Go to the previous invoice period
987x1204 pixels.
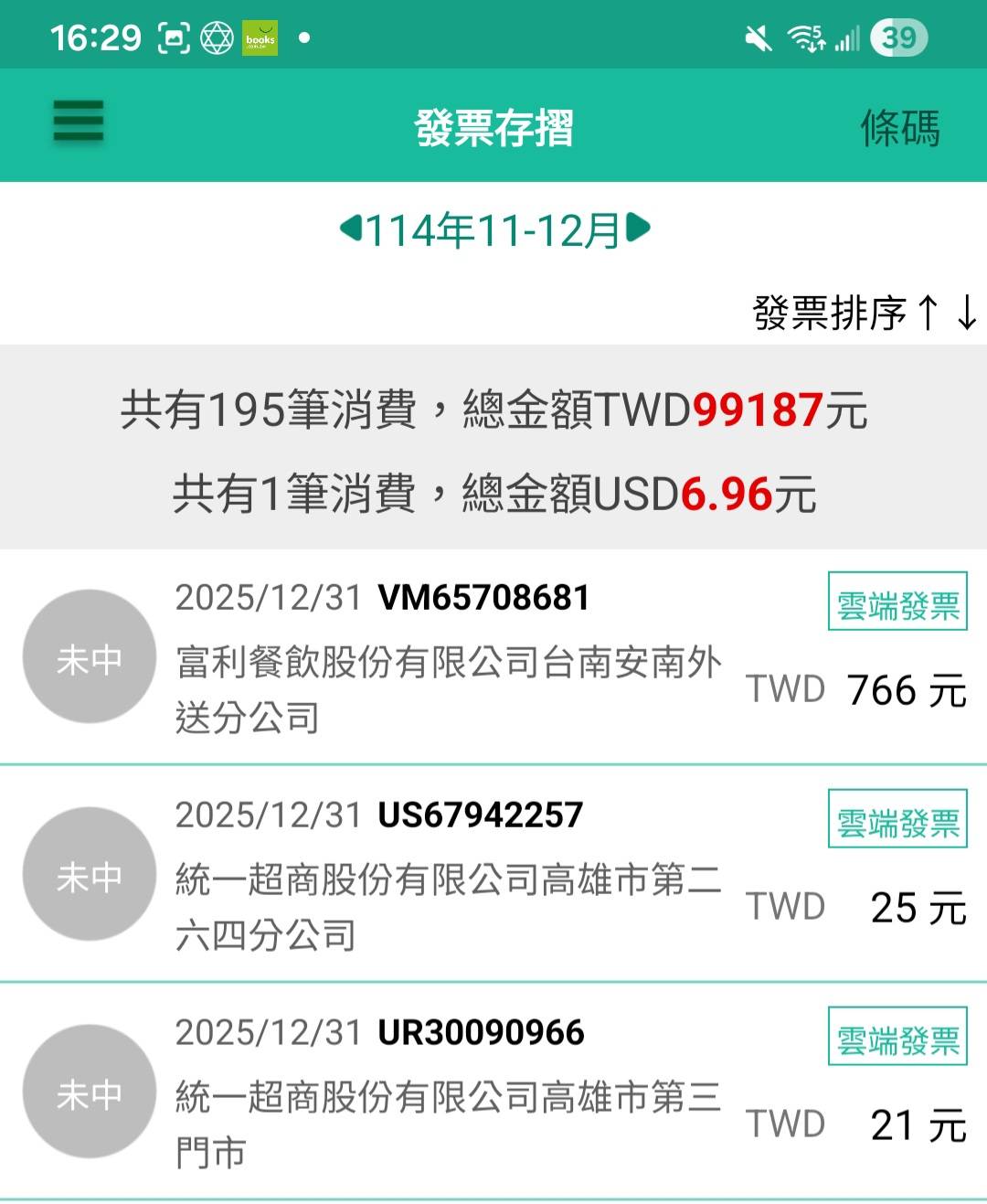coord(351,228)
